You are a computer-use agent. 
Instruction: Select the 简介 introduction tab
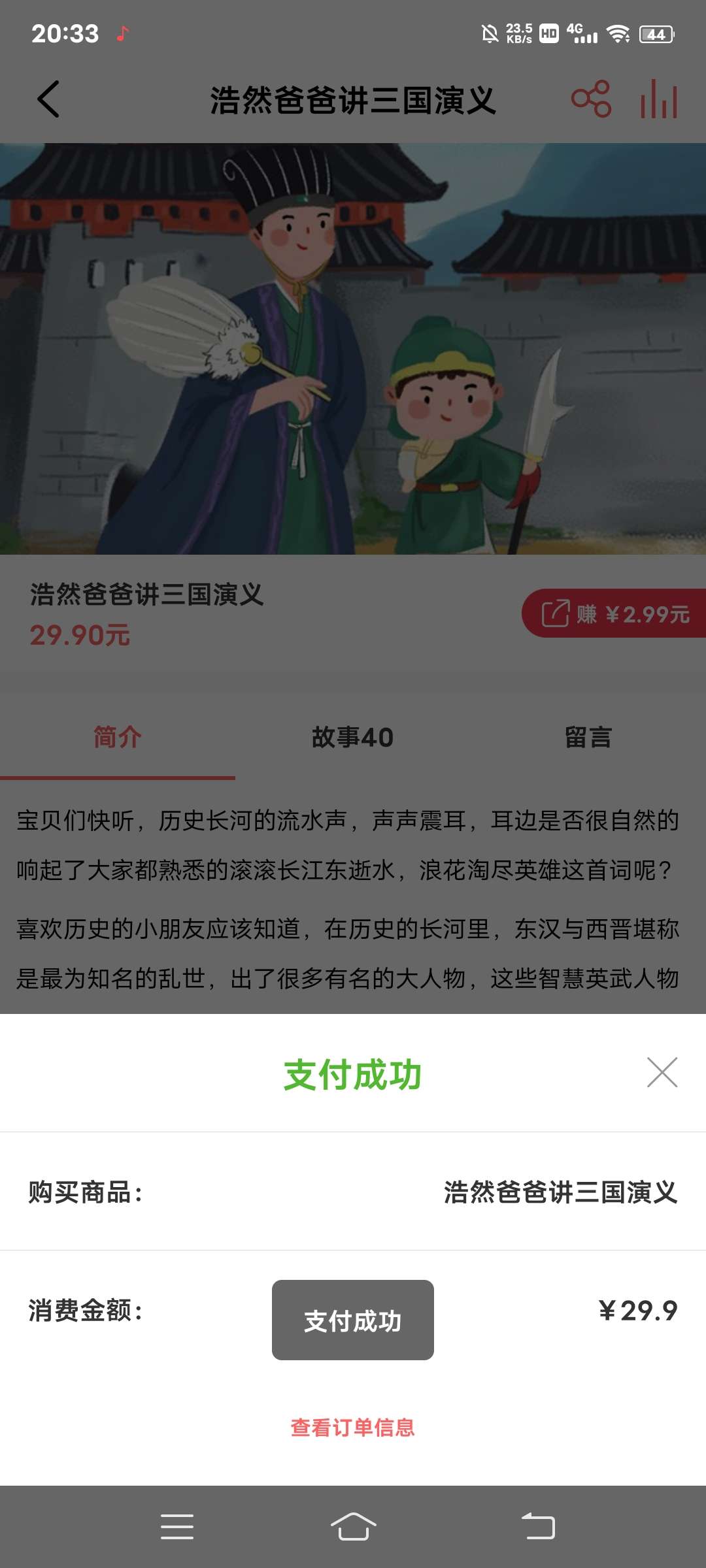pos(118,738)
